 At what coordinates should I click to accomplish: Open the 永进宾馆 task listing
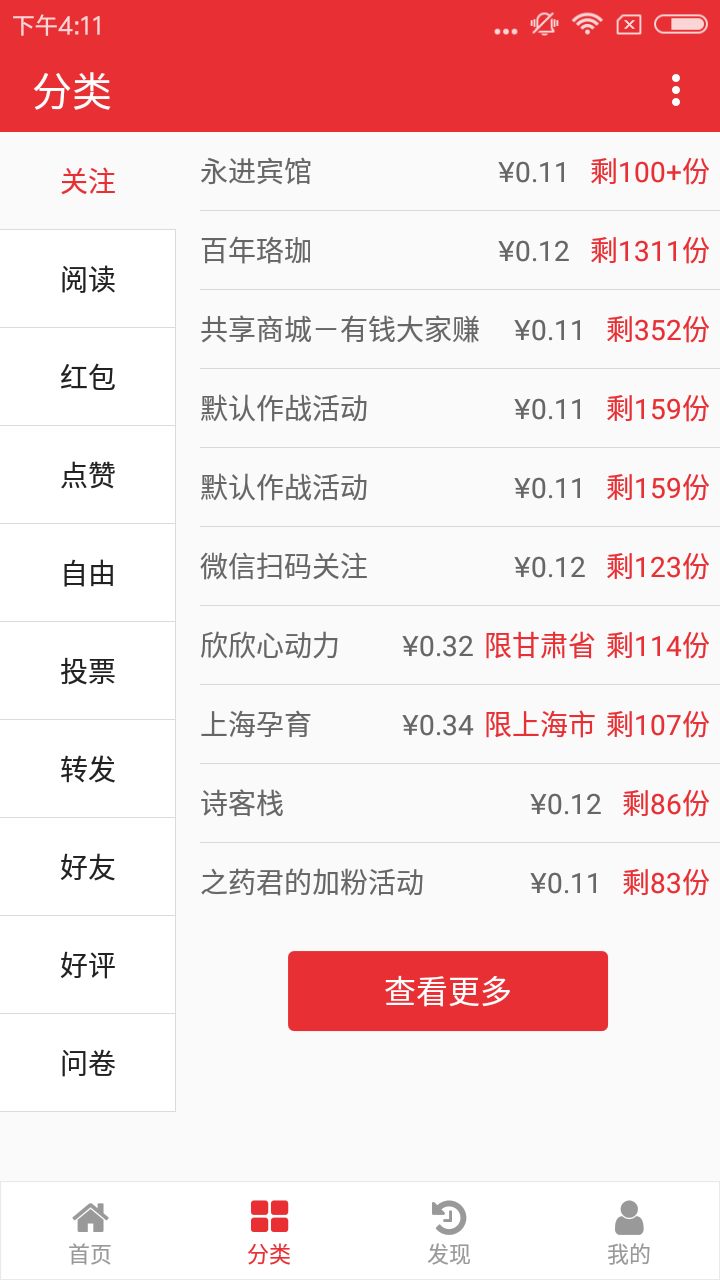point(447,172)
